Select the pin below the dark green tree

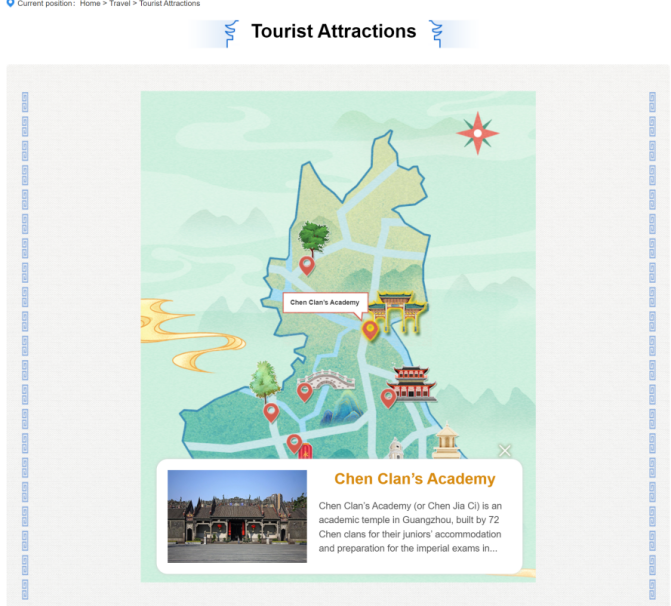(307, 265)
